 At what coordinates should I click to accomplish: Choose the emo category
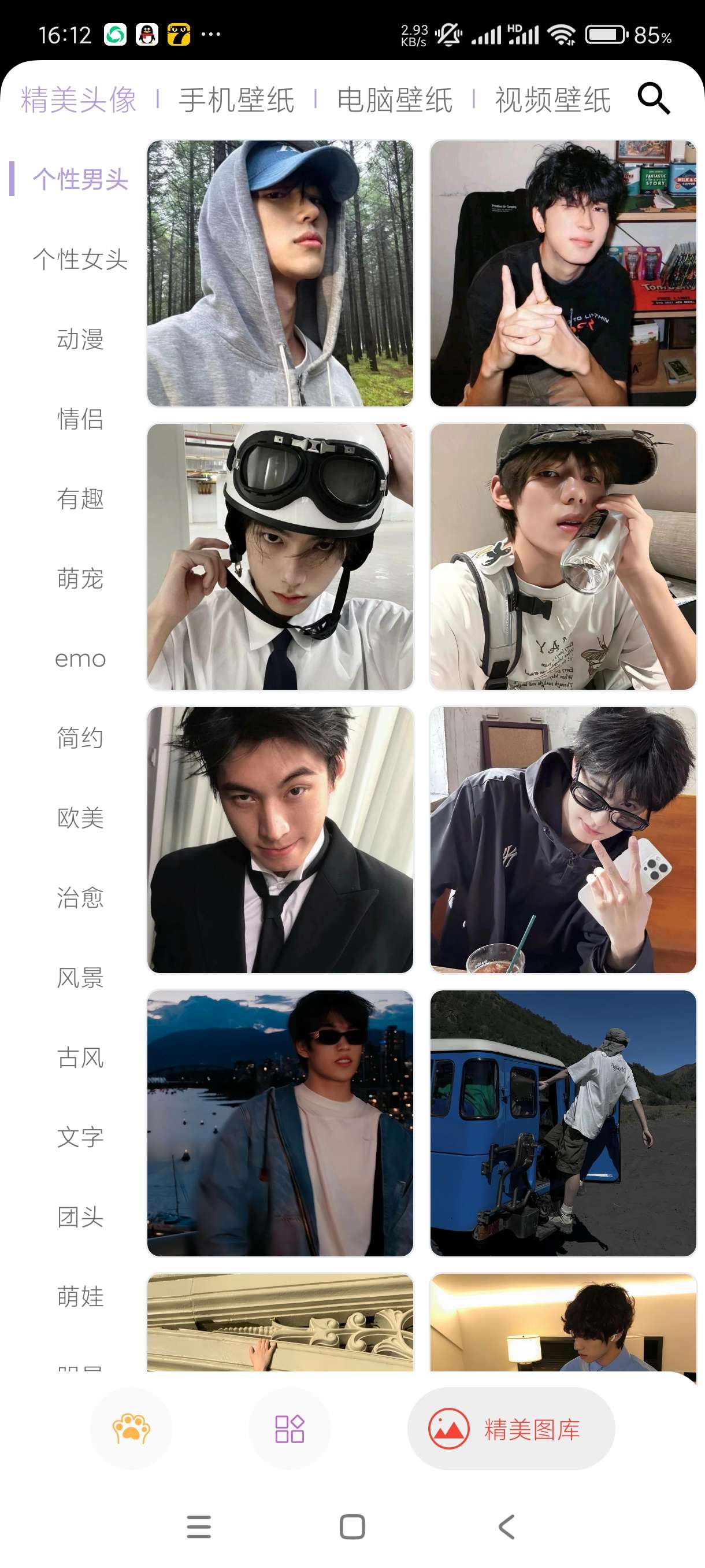(80, 659)
